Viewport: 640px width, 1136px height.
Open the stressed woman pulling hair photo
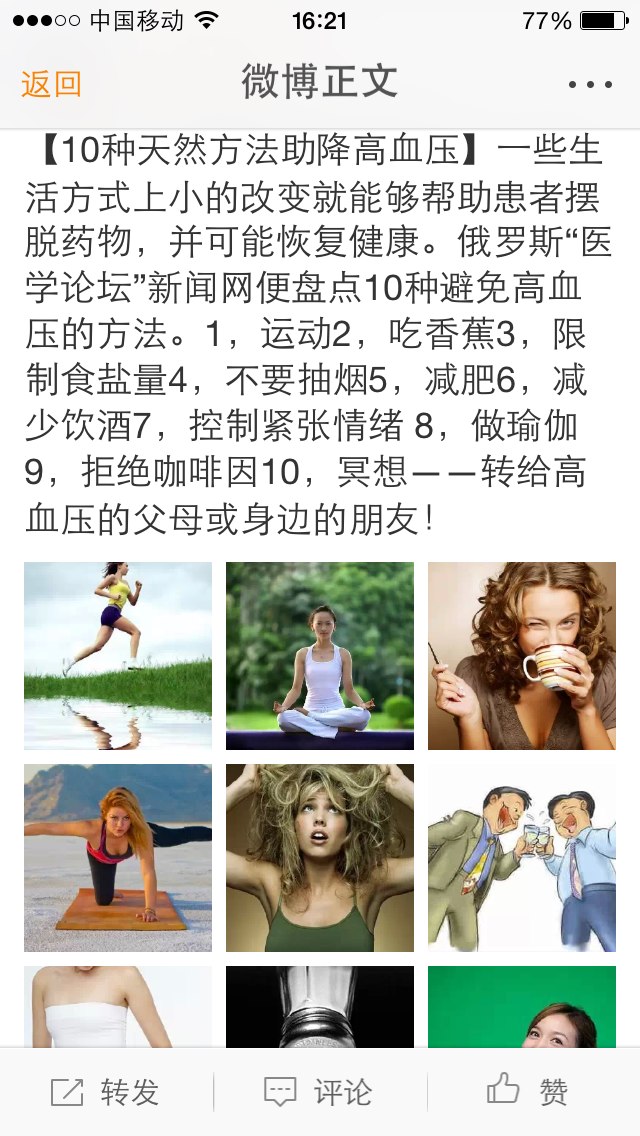[x=320, y=858]
